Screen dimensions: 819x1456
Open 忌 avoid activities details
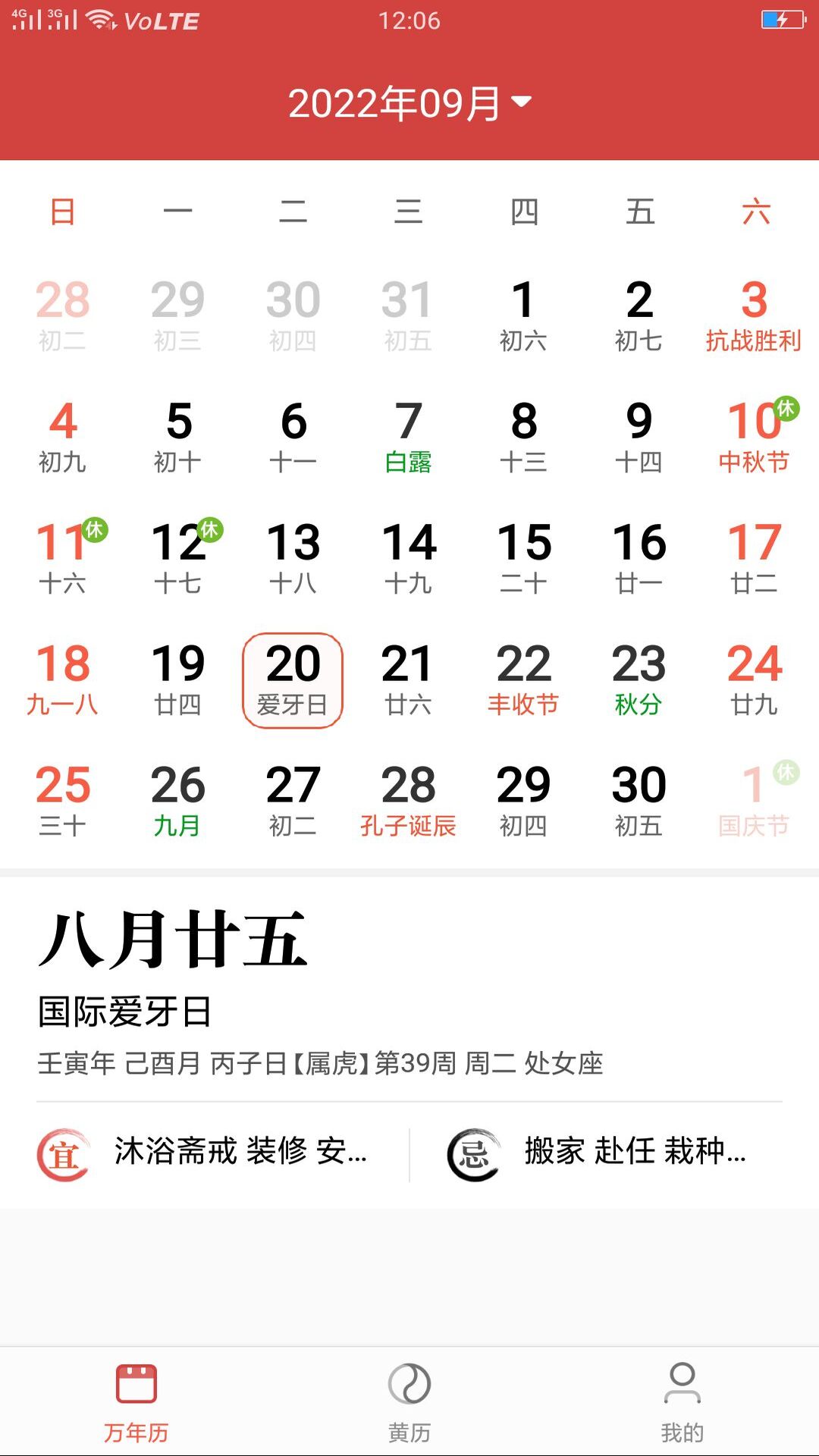point(598,1153)
